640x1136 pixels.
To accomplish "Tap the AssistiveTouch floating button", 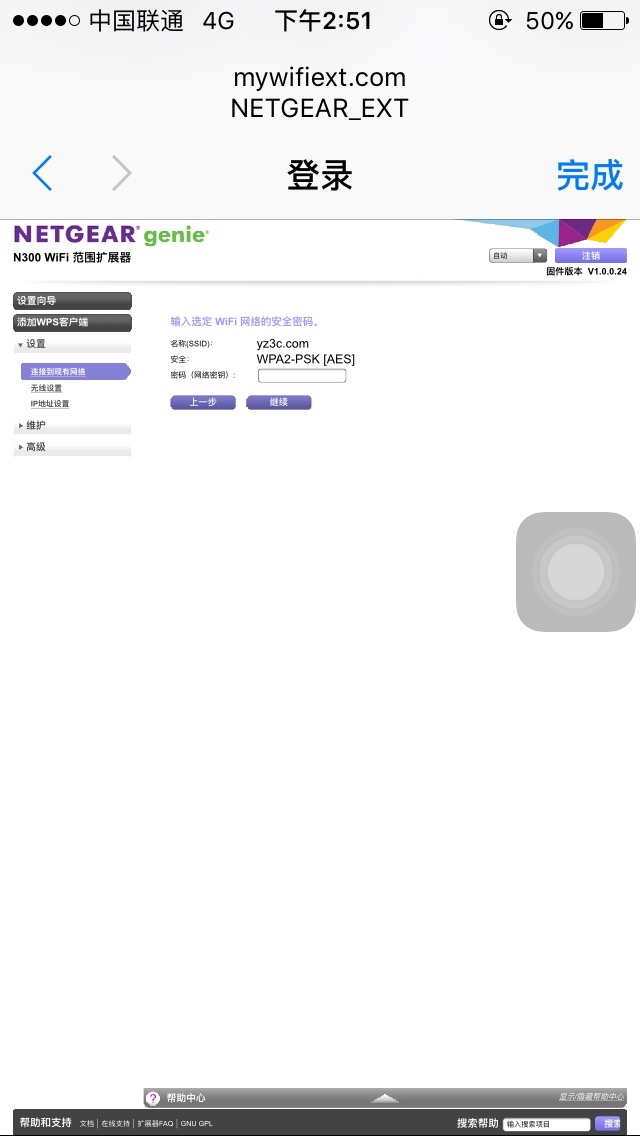I will coord(576,572).
